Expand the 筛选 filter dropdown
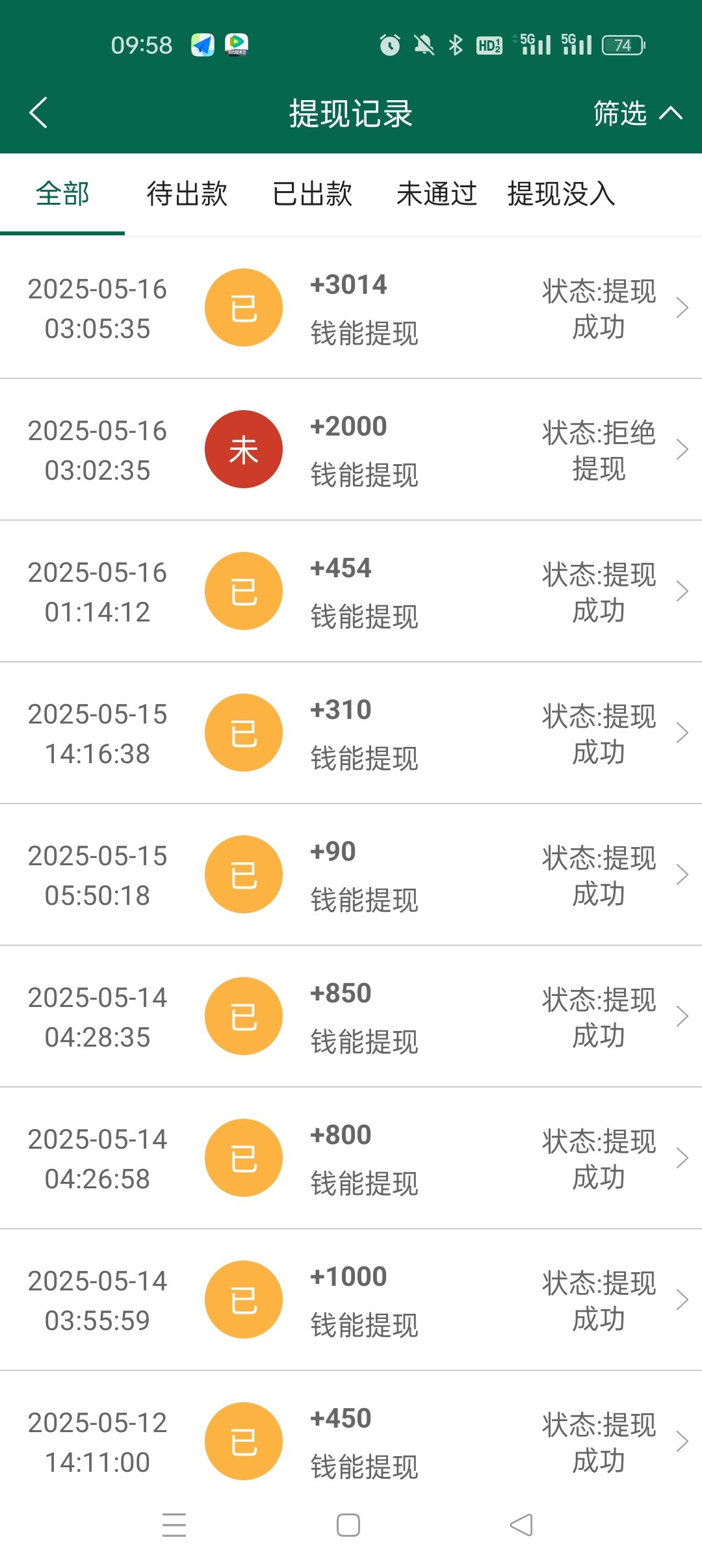The width and height of the screenshot is (702, 1568). 637,114
